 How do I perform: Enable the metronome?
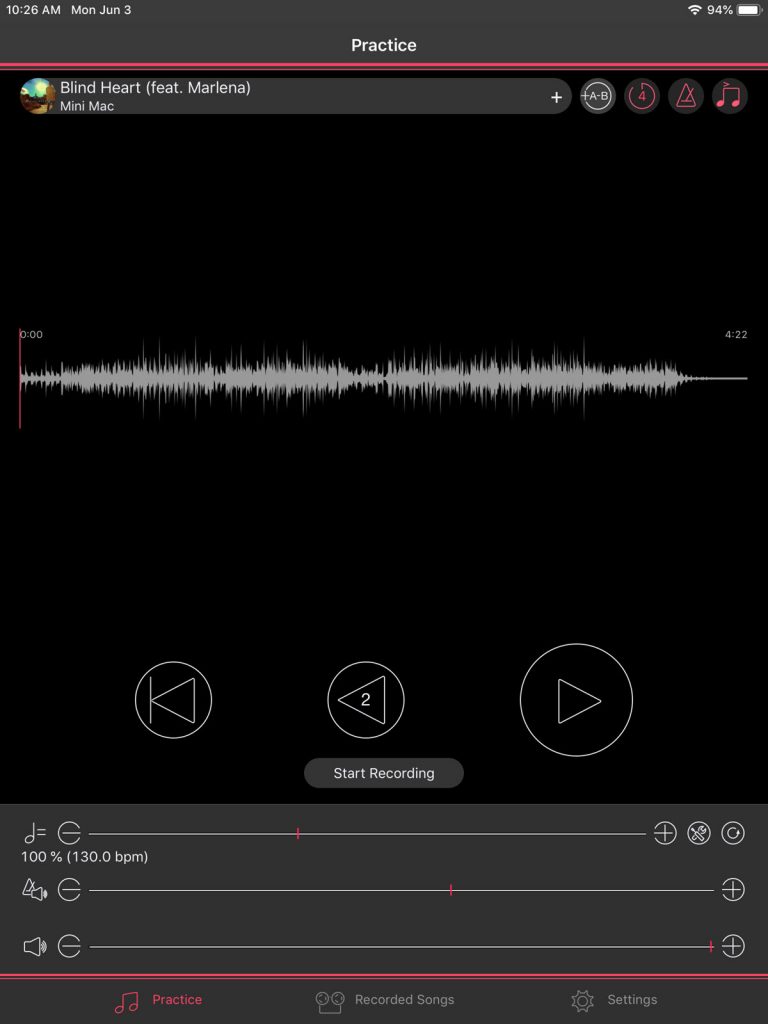pyautogui.click(x=685, y=96)
